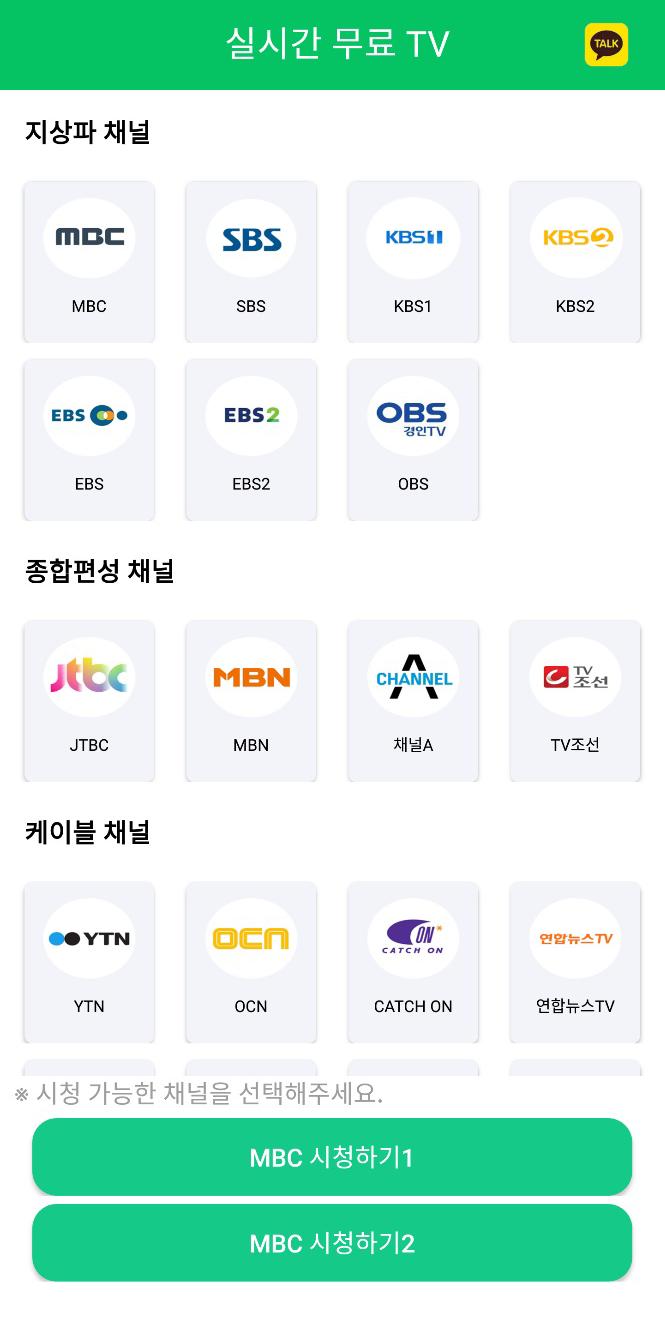Start watching via MBC 시청하기2

pos(332,1243)
